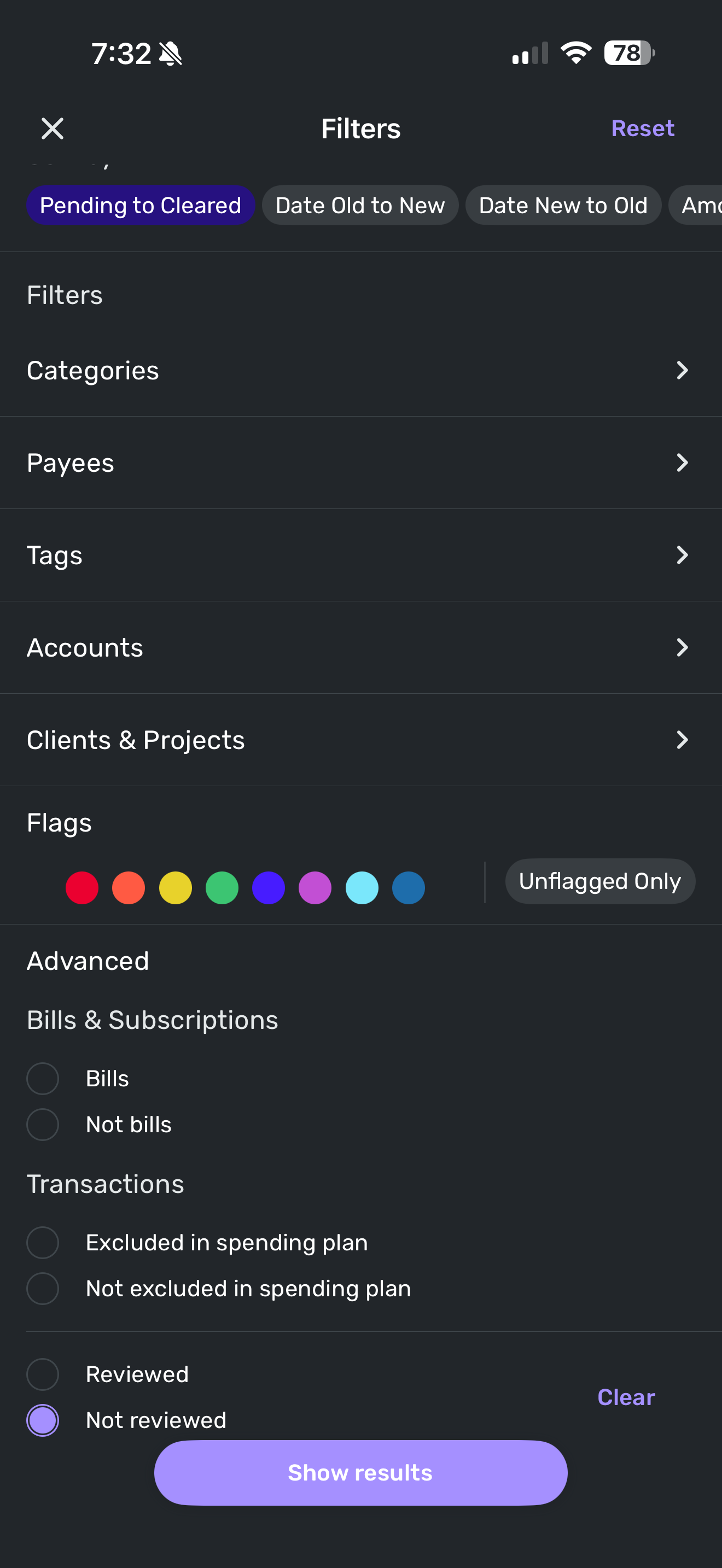Select the Bills radio option
The image size is (722, 1568).
pos(43,1079)
